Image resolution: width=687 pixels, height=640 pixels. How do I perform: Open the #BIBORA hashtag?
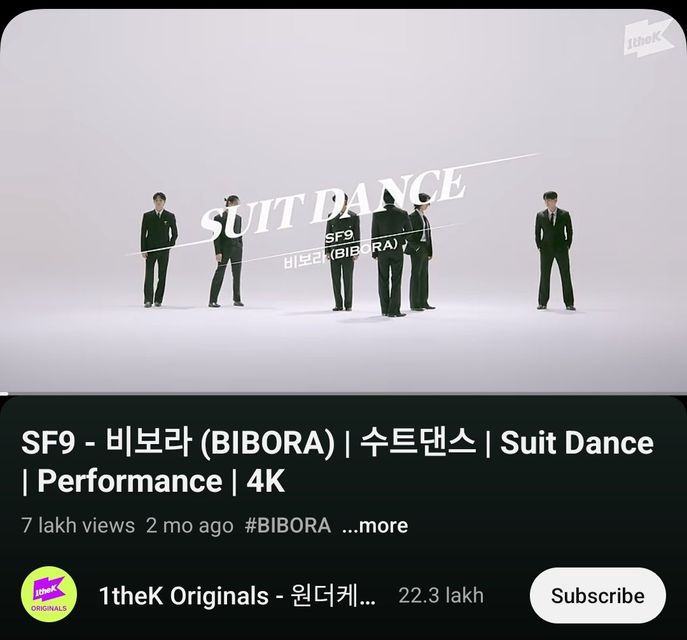tap(287, 526)
